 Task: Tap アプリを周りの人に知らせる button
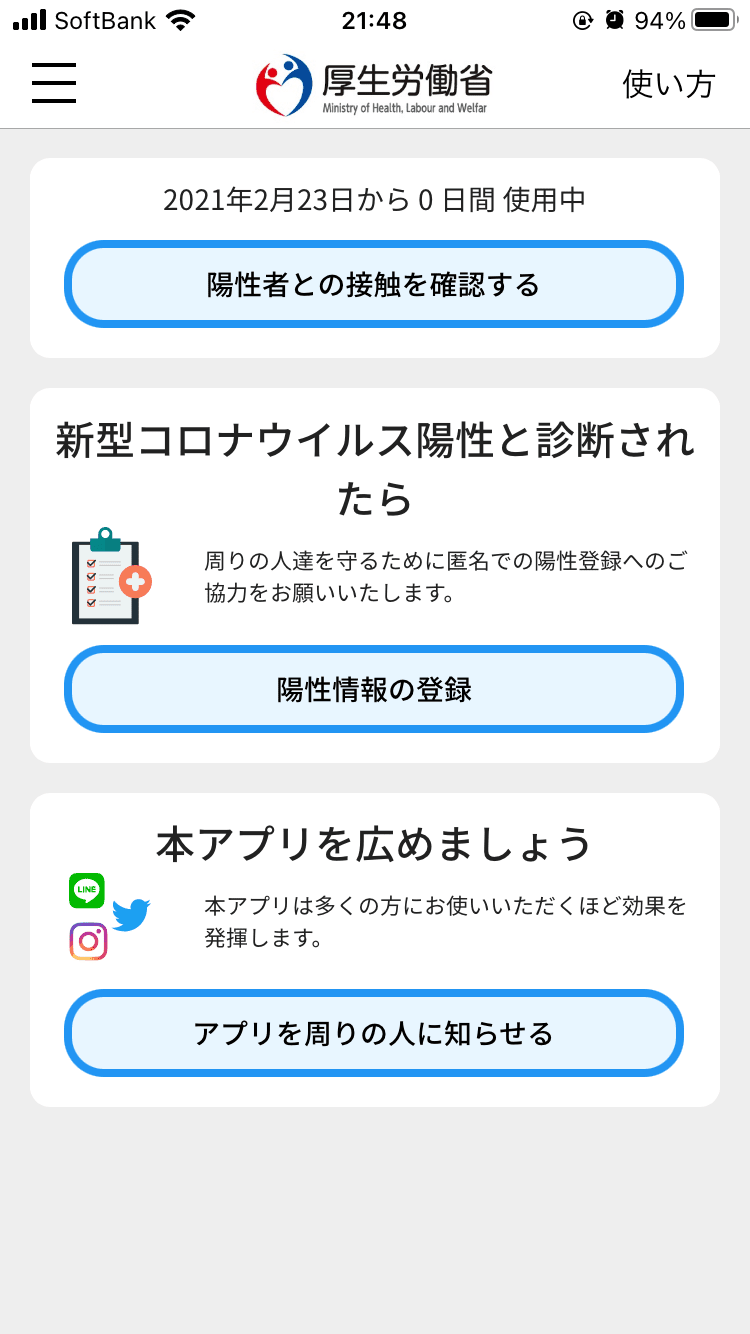374,1034
